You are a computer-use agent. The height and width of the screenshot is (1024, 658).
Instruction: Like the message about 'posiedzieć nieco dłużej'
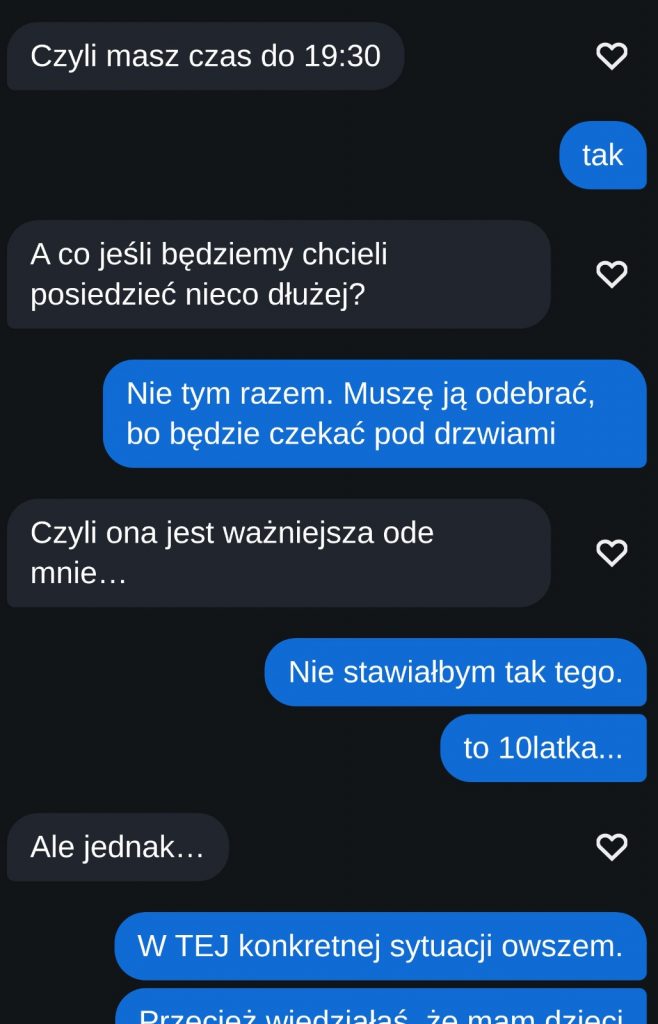[x=611, y=274]
